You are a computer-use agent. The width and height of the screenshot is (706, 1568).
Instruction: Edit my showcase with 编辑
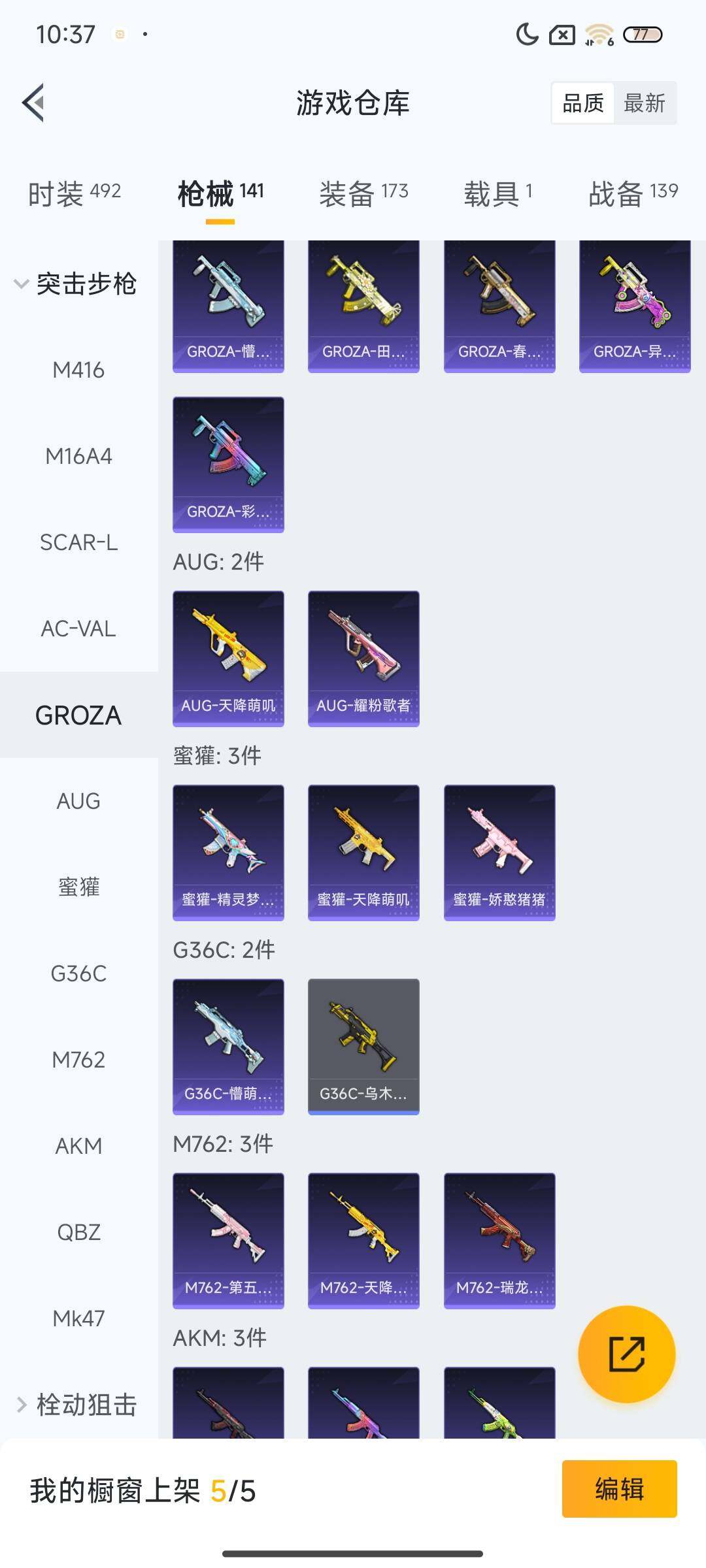pyautogui.click(x=619, y=1489)
